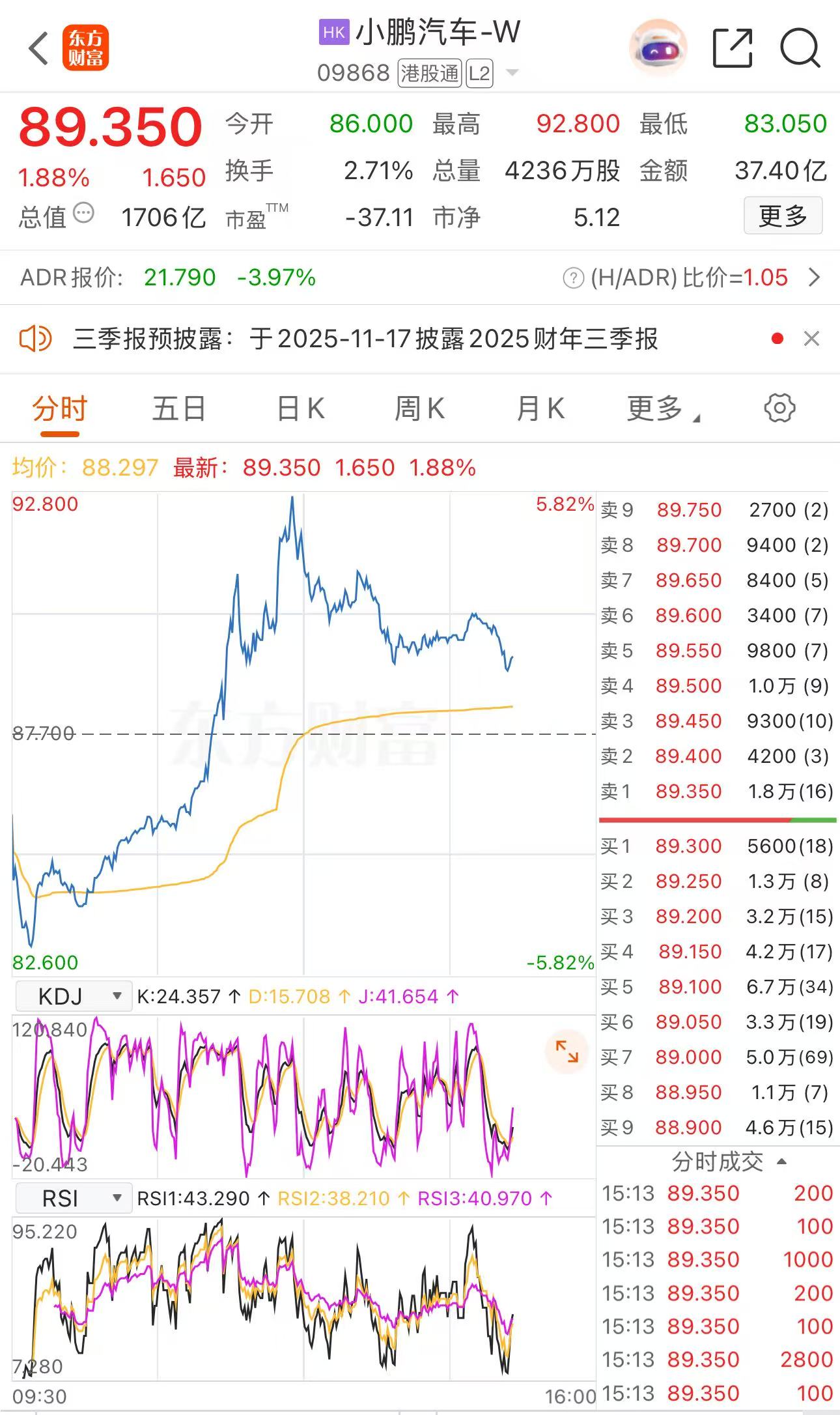The height and width of the screenshot is (1415, 840).
Task: Select the 分时 chart tab
Action: coord(59,409)
